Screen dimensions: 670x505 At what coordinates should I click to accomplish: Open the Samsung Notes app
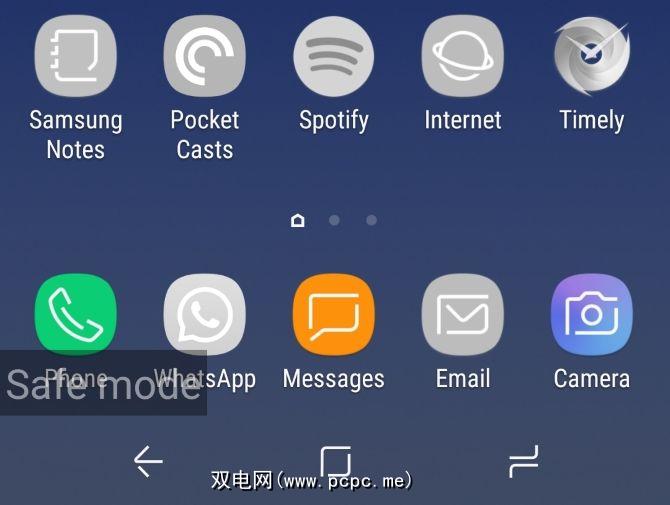point(75,57)
